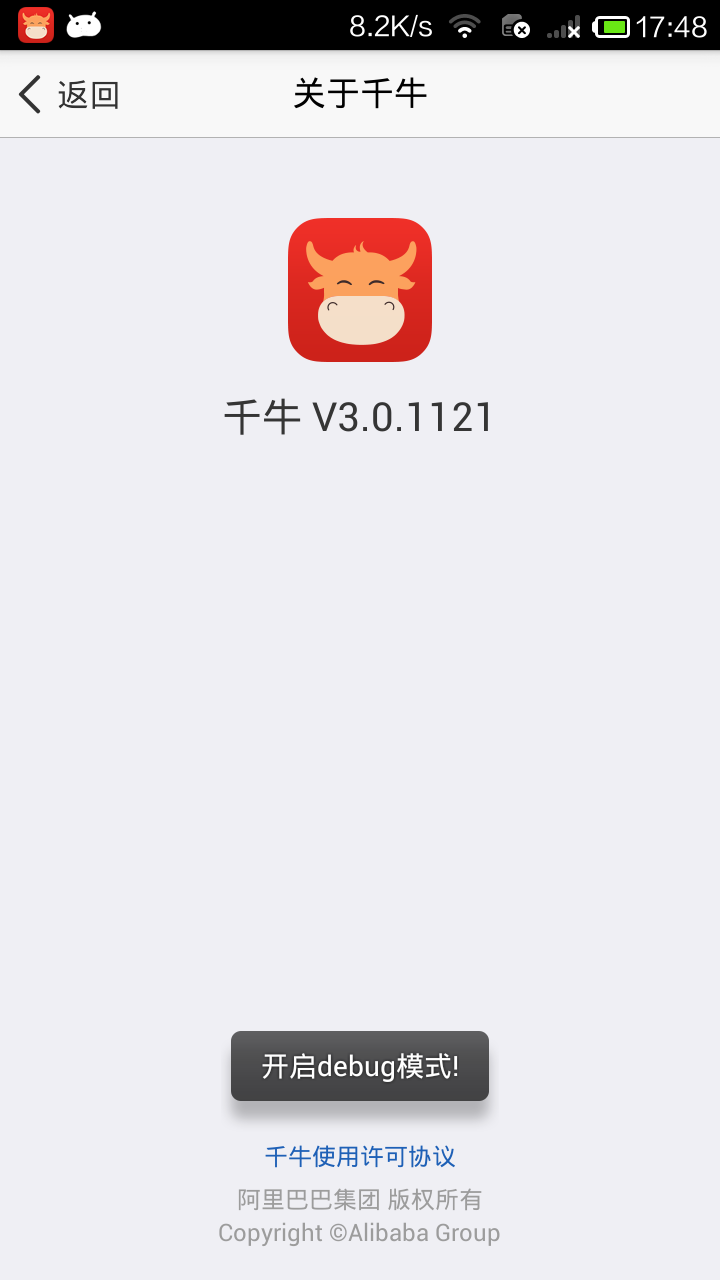The height and width of the screenshot is (1280, 720).
Task: Open the 千牛使用许可协议 license link
Action: click(x=360, y=1157)
